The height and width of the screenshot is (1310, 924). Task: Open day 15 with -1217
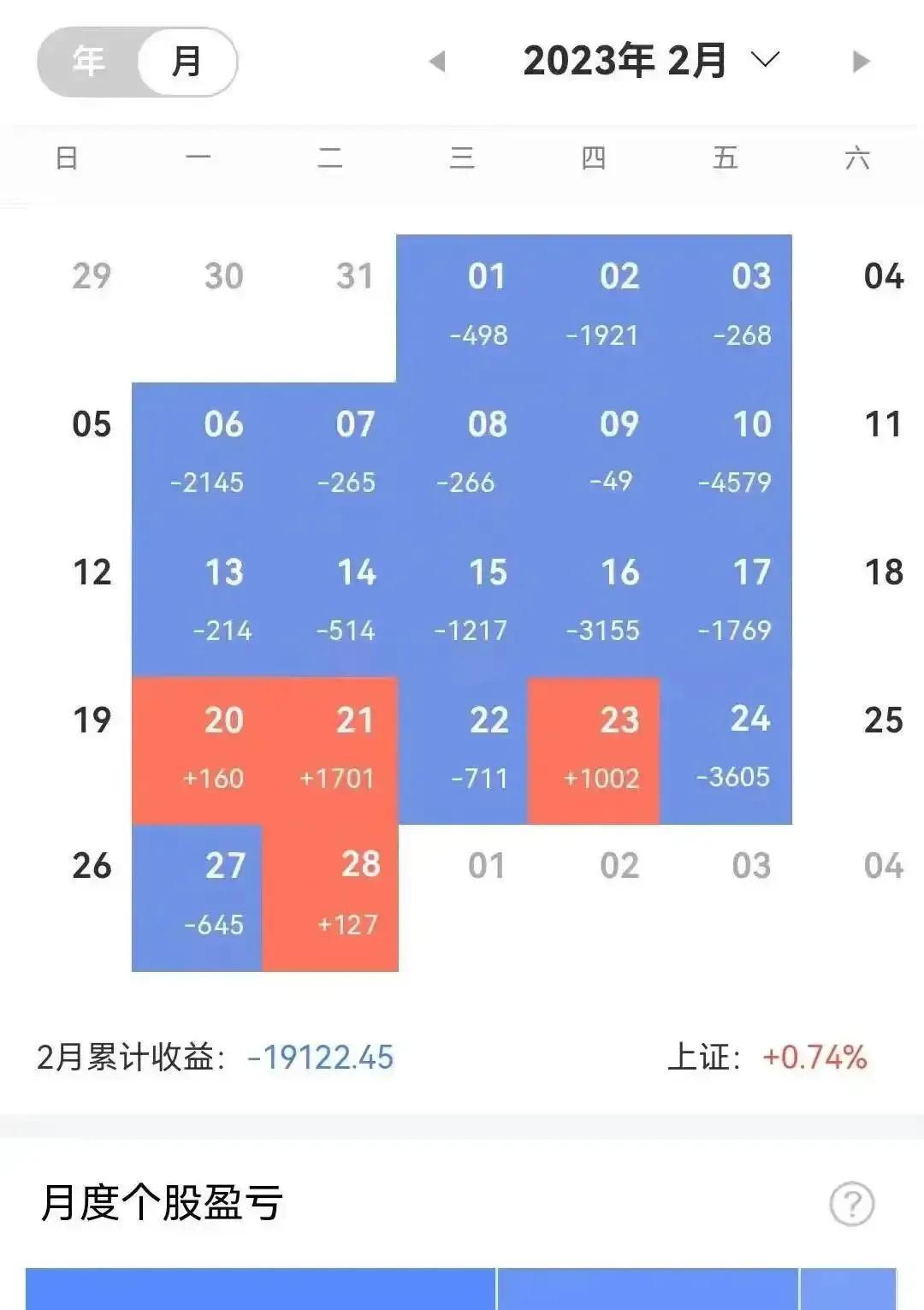[463, 602]
